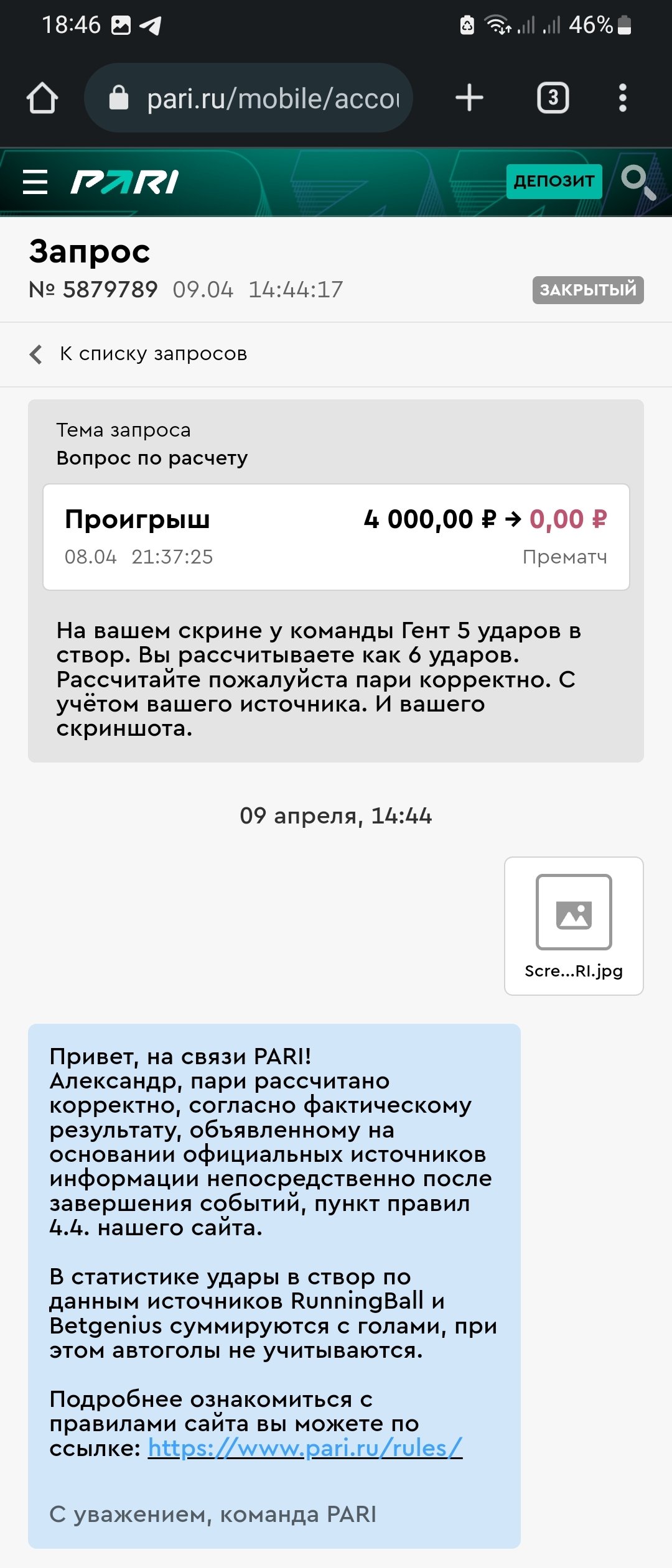The image size is (672, 1568).
Task: Tap the ДЕПОЗИТ button
Action: (554, 182)
